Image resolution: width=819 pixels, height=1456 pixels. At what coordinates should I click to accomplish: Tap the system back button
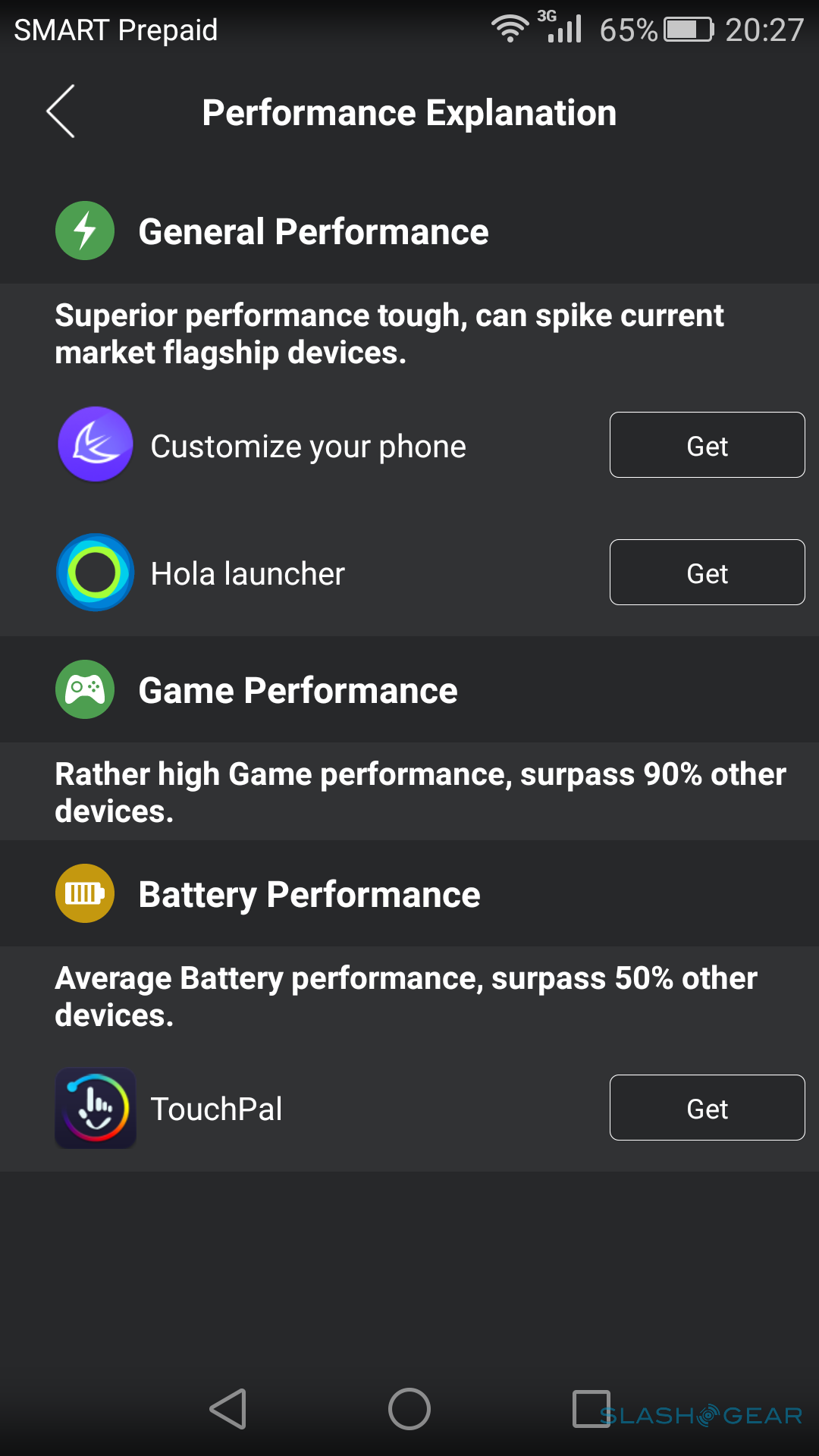[x=227, y=1409]
